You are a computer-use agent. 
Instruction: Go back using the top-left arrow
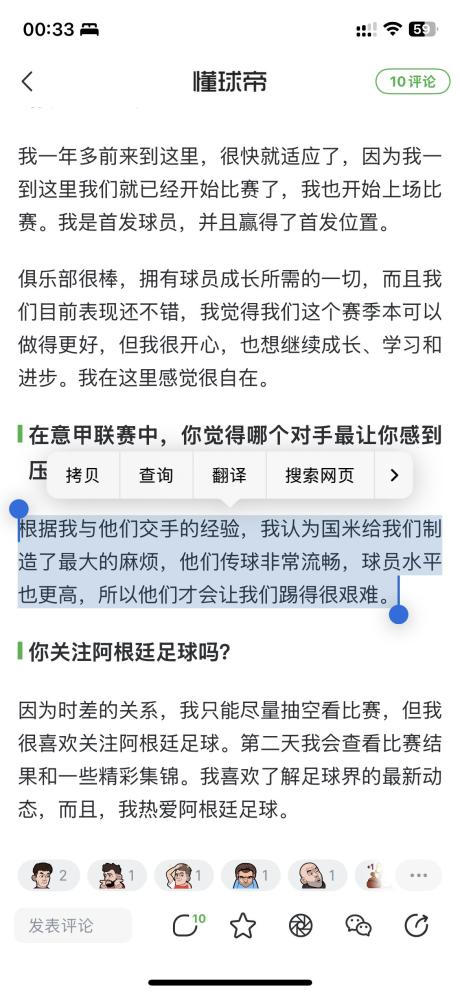click(27, 82)
